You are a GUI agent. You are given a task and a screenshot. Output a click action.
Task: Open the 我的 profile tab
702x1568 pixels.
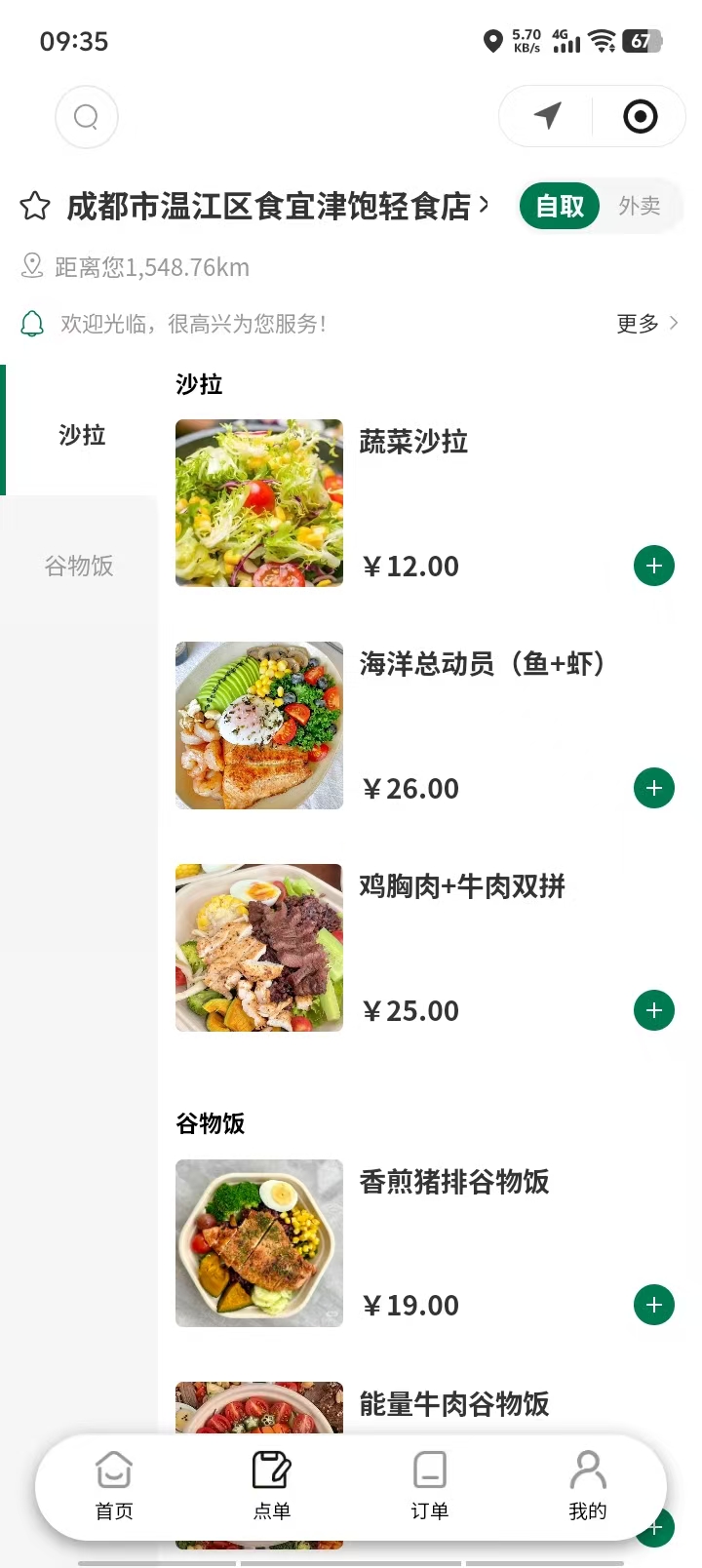pos(588,1486)
